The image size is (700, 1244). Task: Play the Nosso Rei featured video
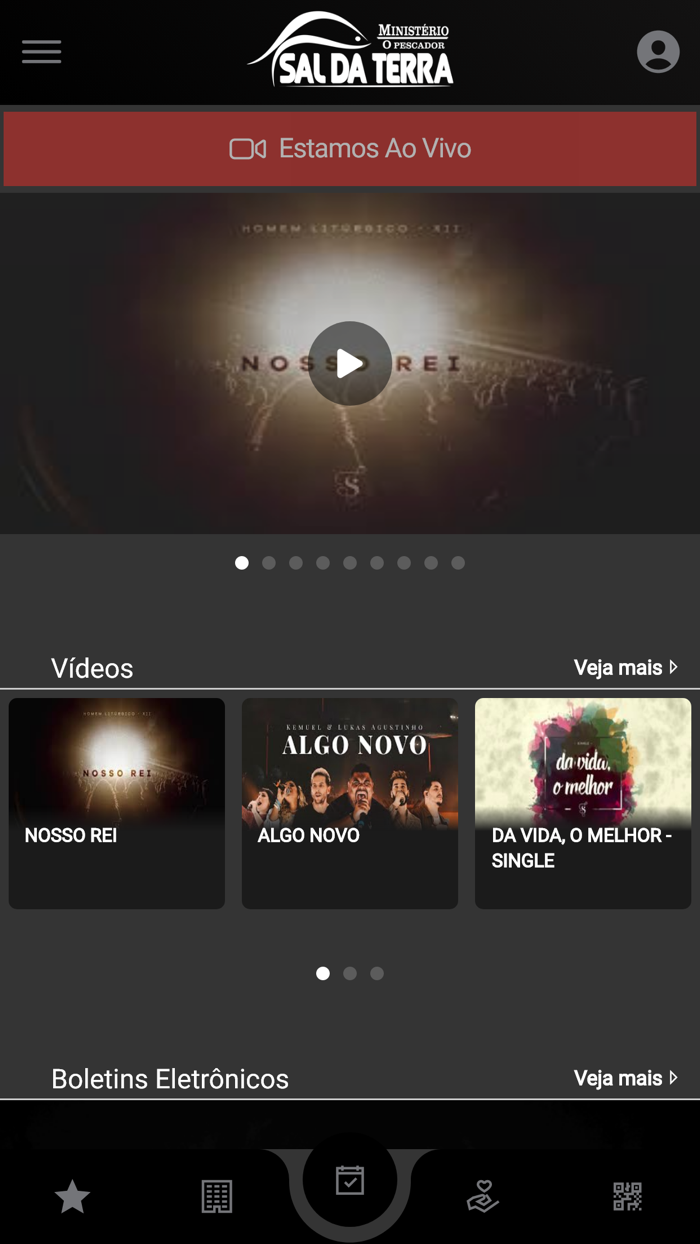pos(350,363)
